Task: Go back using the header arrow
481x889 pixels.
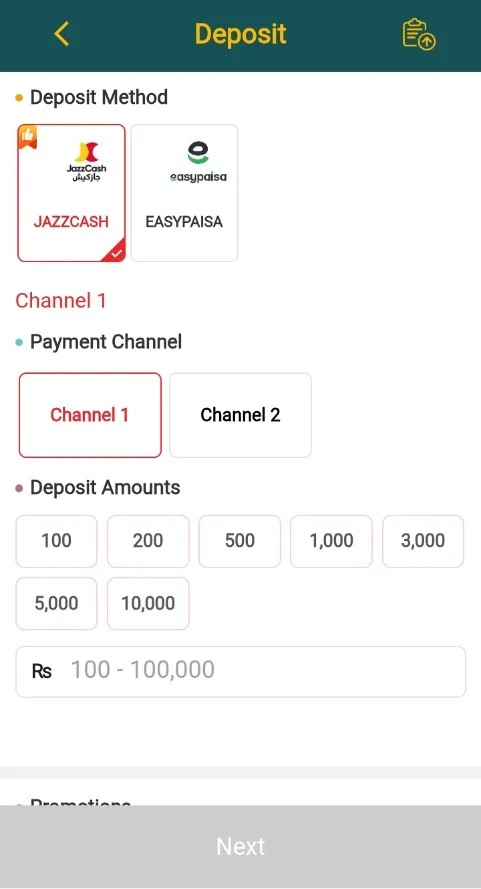Action: [61, 34]
